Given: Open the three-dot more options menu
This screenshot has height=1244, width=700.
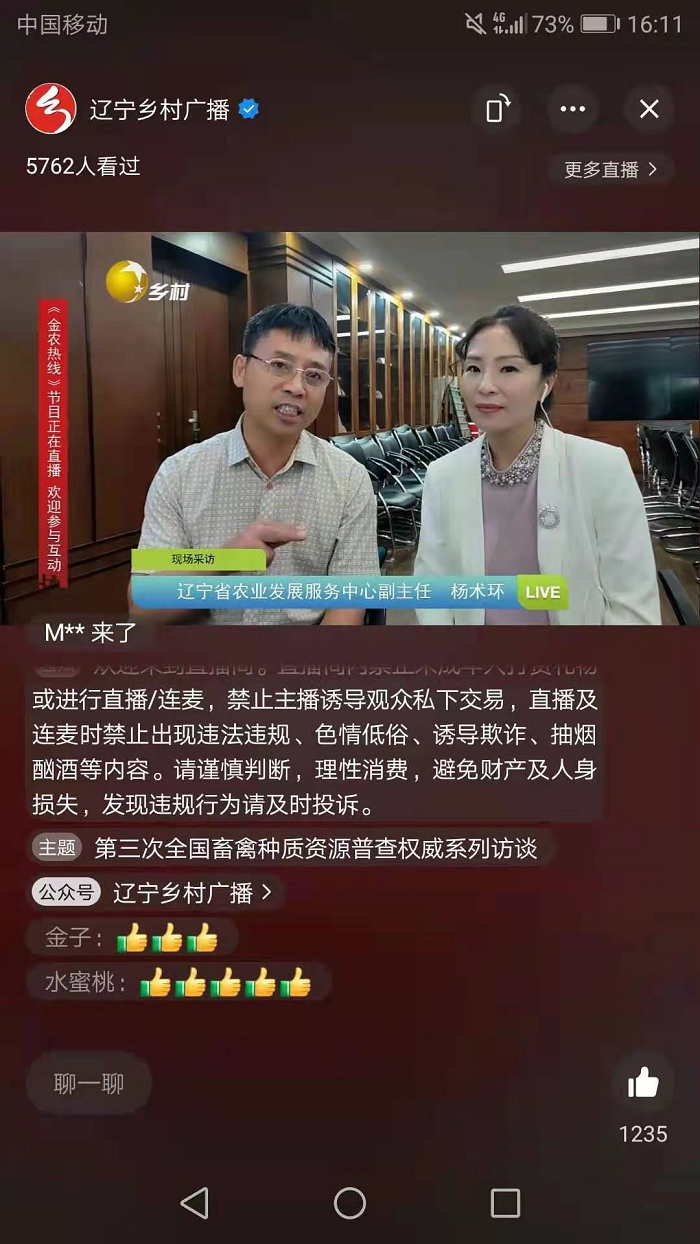Looking at the screenshot, I should pos(573,110).
